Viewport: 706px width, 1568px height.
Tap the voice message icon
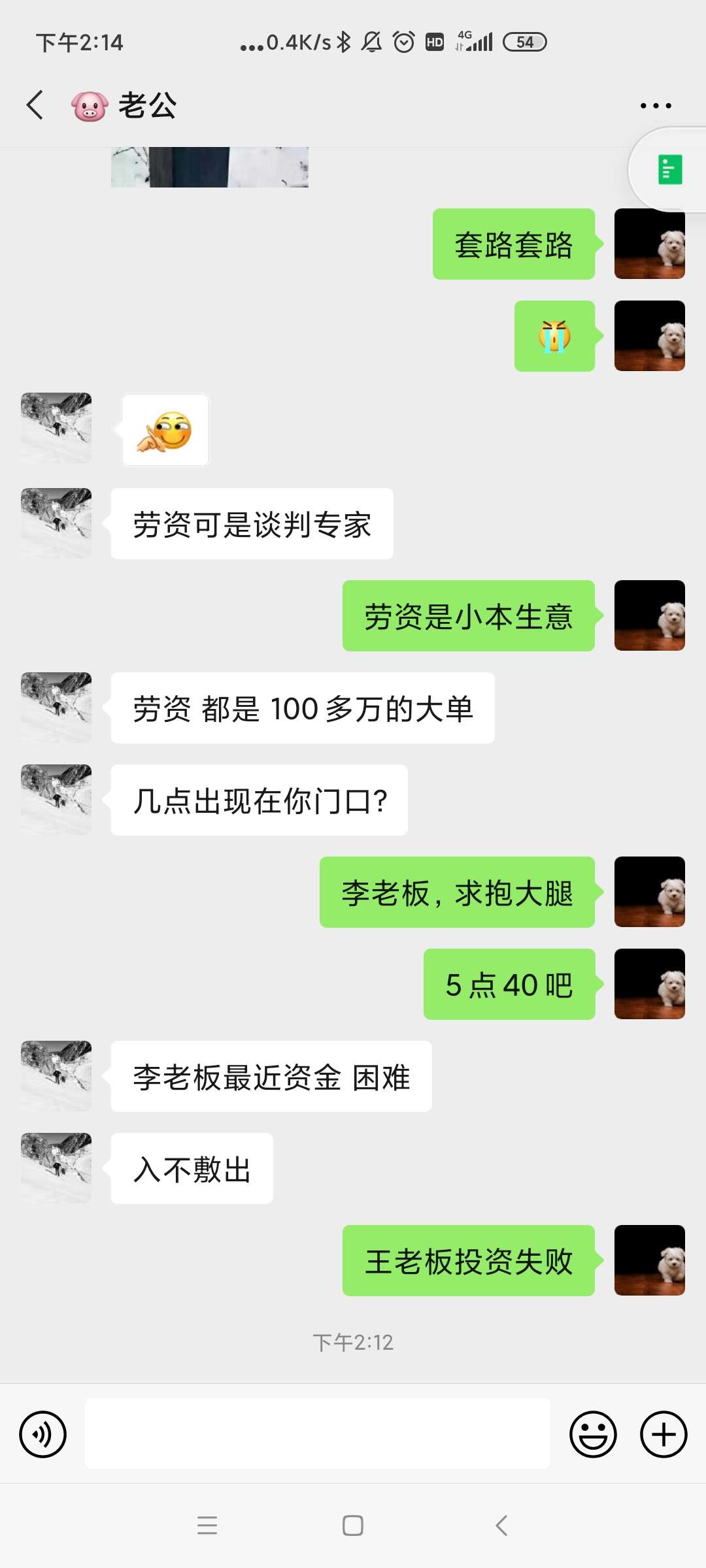coord(43,1435)
